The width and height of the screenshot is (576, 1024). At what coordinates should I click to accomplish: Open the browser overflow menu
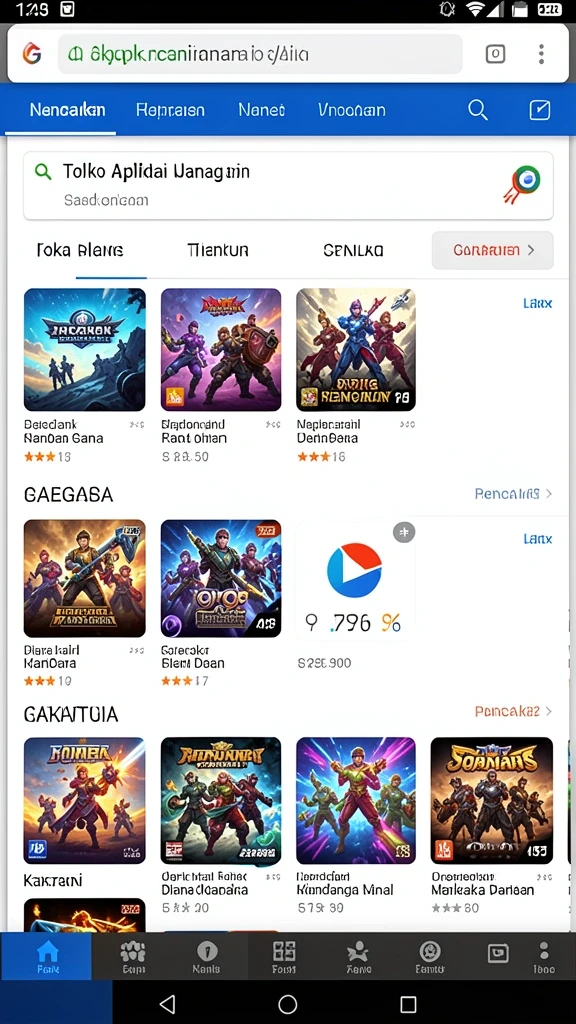pos(541,54)
